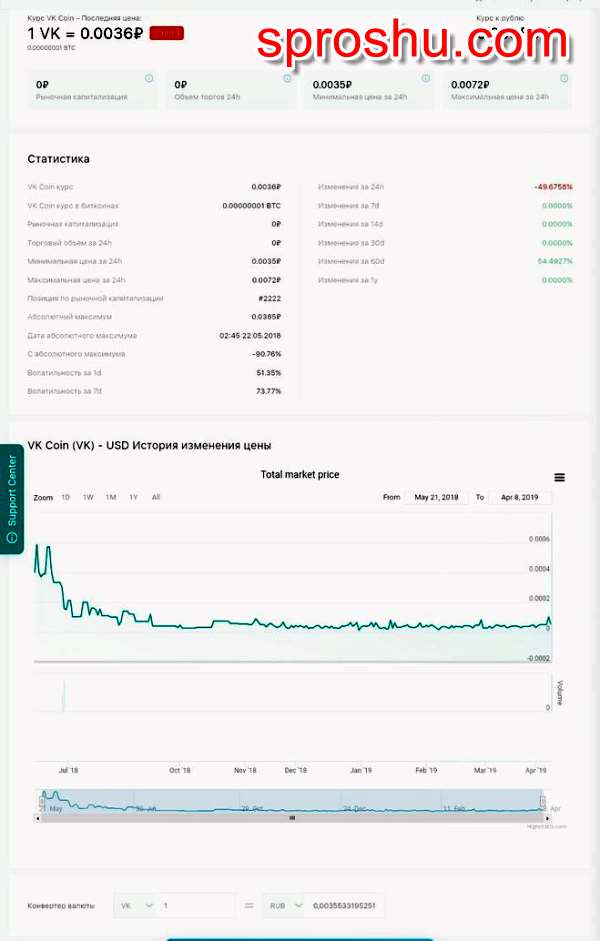Focus the converter amount field
The height and width of the screenshot is (941, 600).
coord(197,905)
